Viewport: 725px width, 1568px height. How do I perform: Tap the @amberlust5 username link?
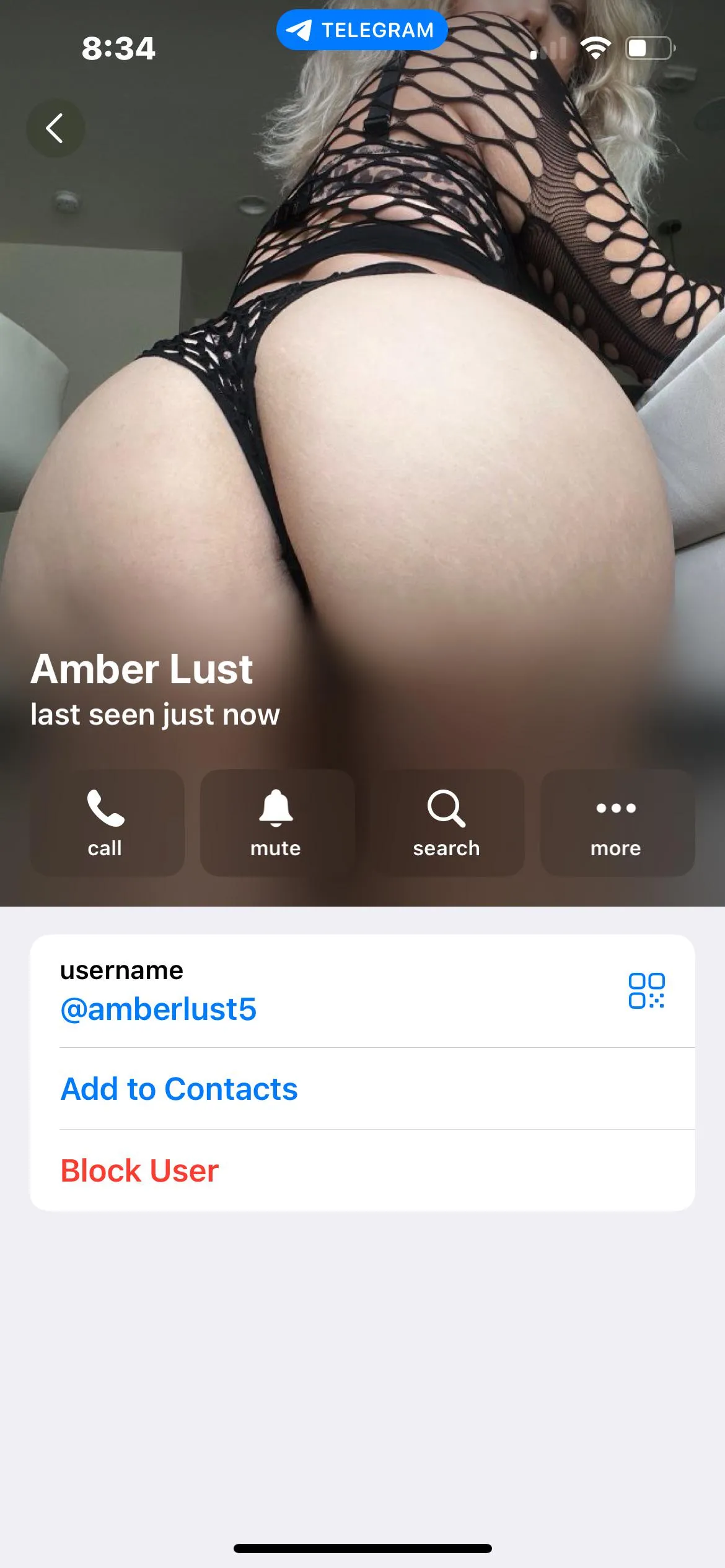(x=159, y=1009)
